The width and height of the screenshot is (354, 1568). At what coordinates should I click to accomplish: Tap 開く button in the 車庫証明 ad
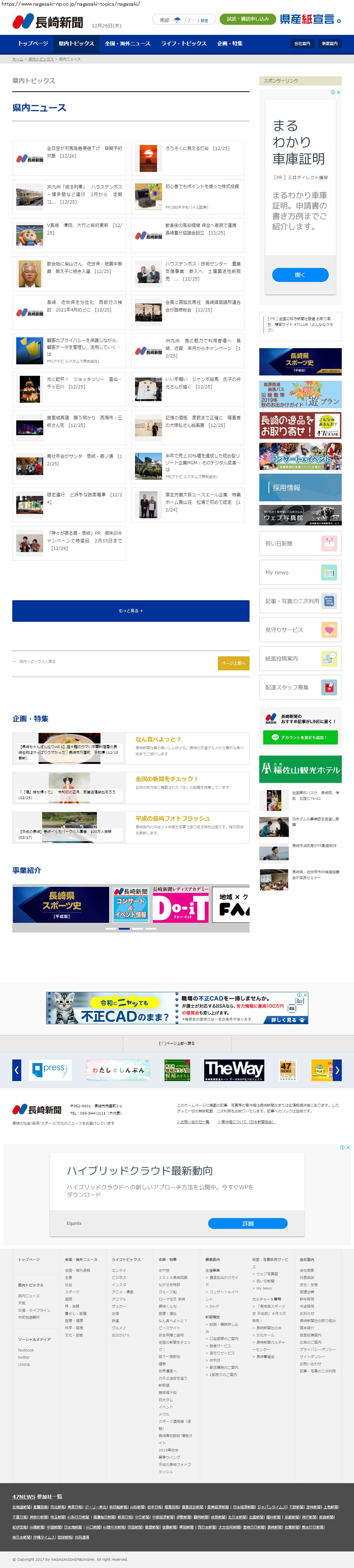click(x=300, y=275)
